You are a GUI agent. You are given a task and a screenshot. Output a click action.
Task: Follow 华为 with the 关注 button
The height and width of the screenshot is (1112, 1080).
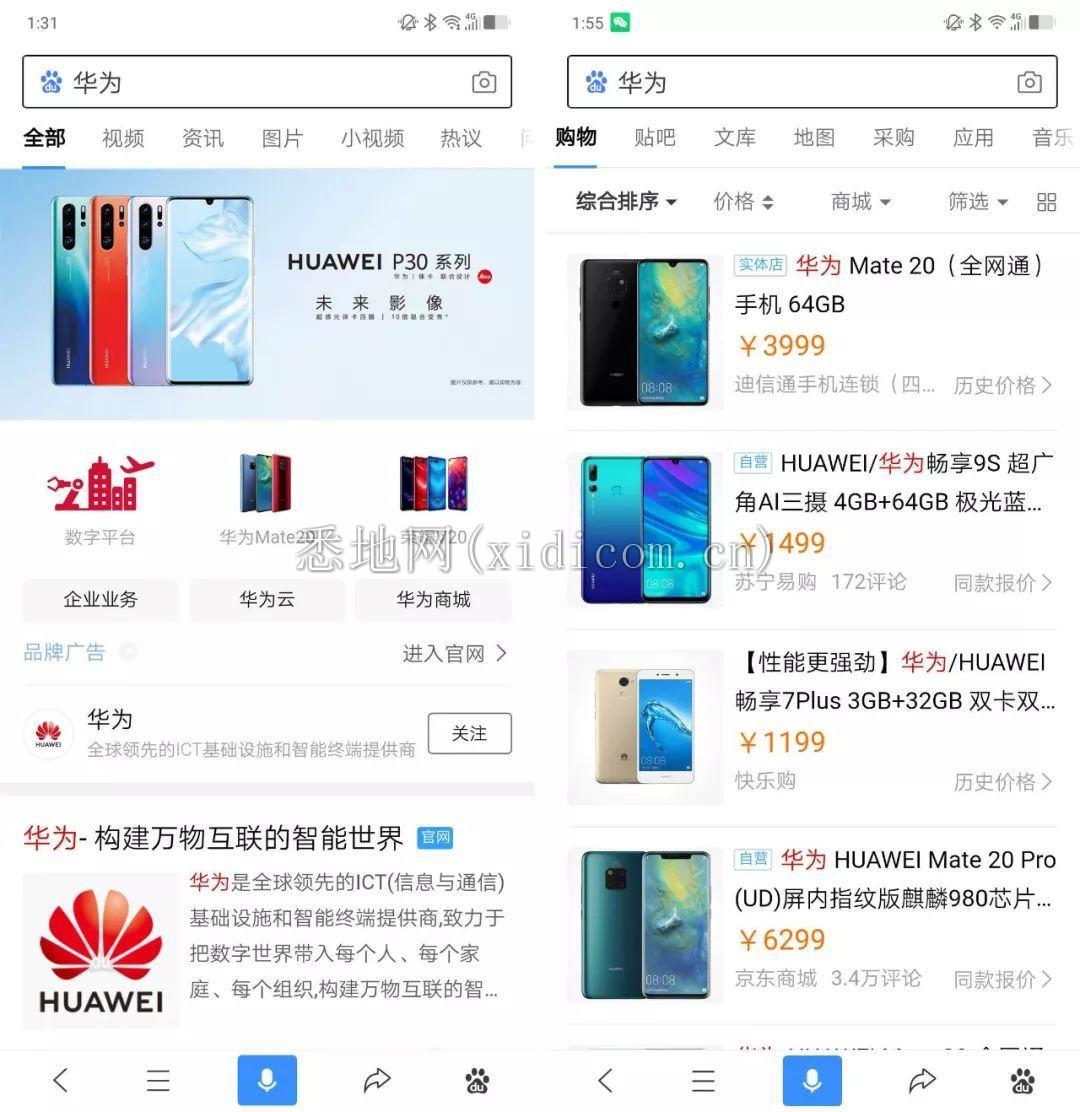(x=469, y=733)
